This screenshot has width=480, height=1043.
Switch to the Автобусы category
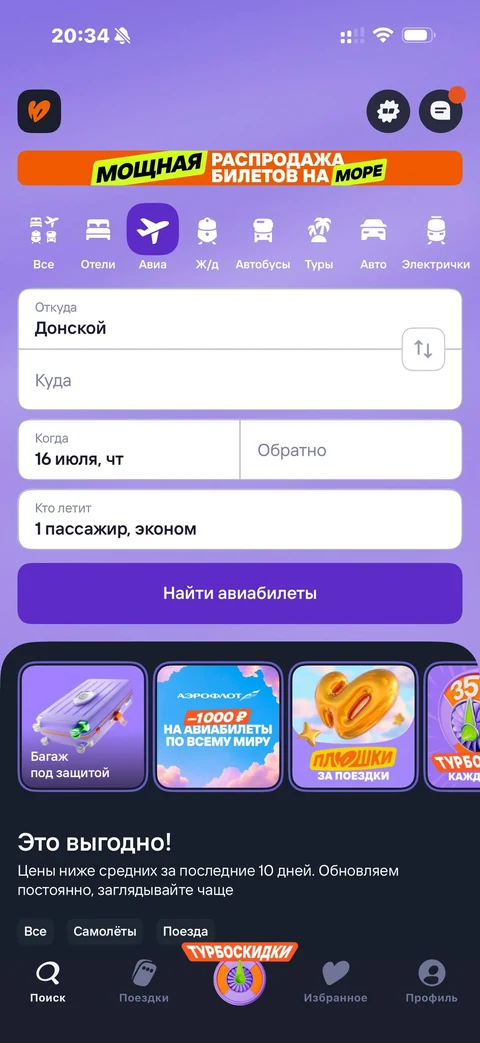pos(263,243)
